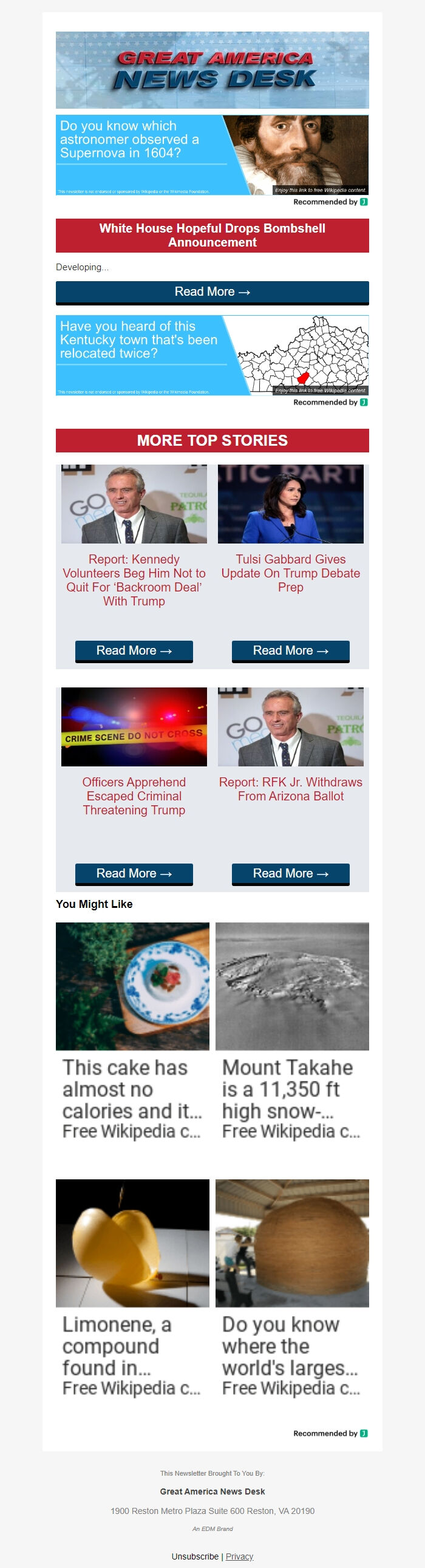The height and width of the screenshot is (1568, 425).
Task: Unsubscribe from this newsletter
Action: (x=195, y=1556)
